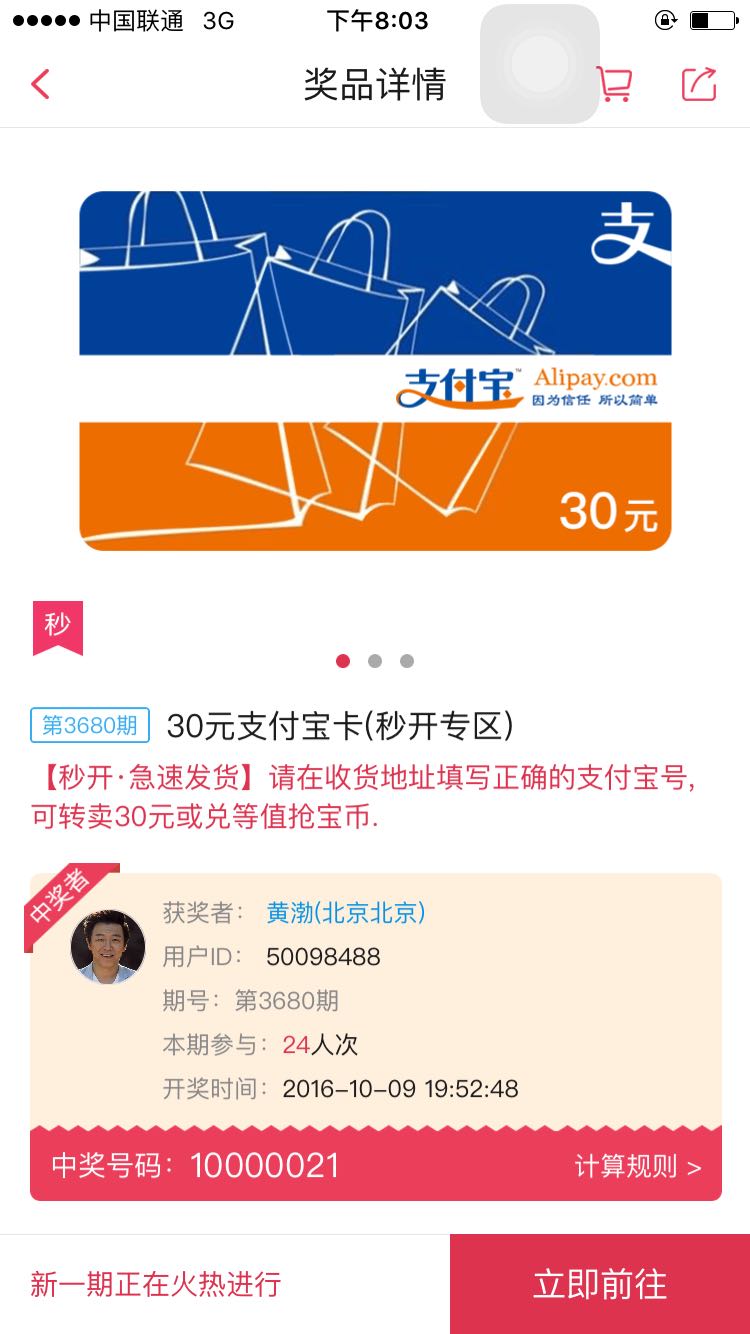Open winner 黄渤's profile link
750x1334 pixels.
pyautogui.click(x=346, y=912)
